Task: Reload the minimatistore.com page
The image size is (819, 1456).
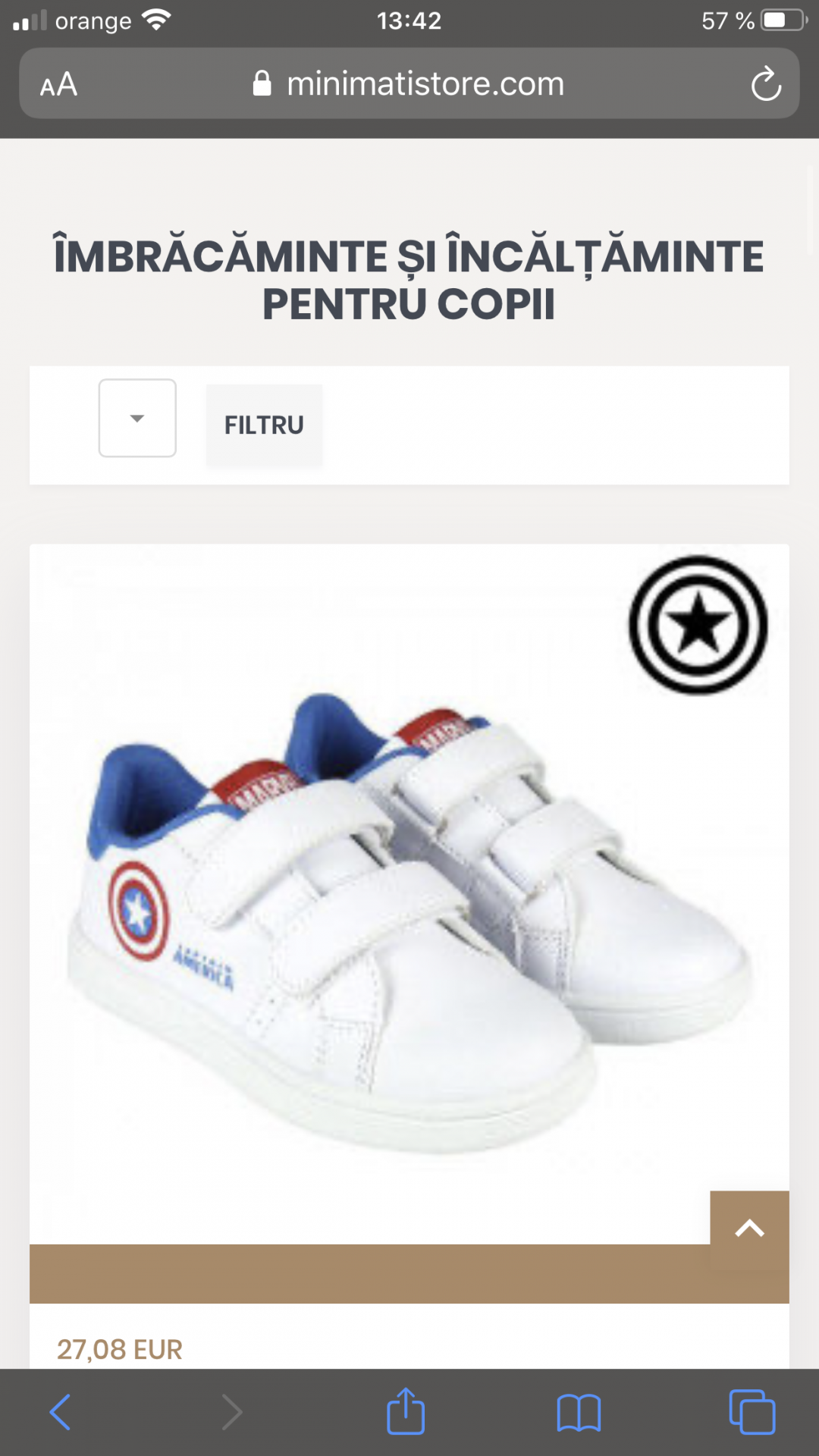Action: point(766,83)
